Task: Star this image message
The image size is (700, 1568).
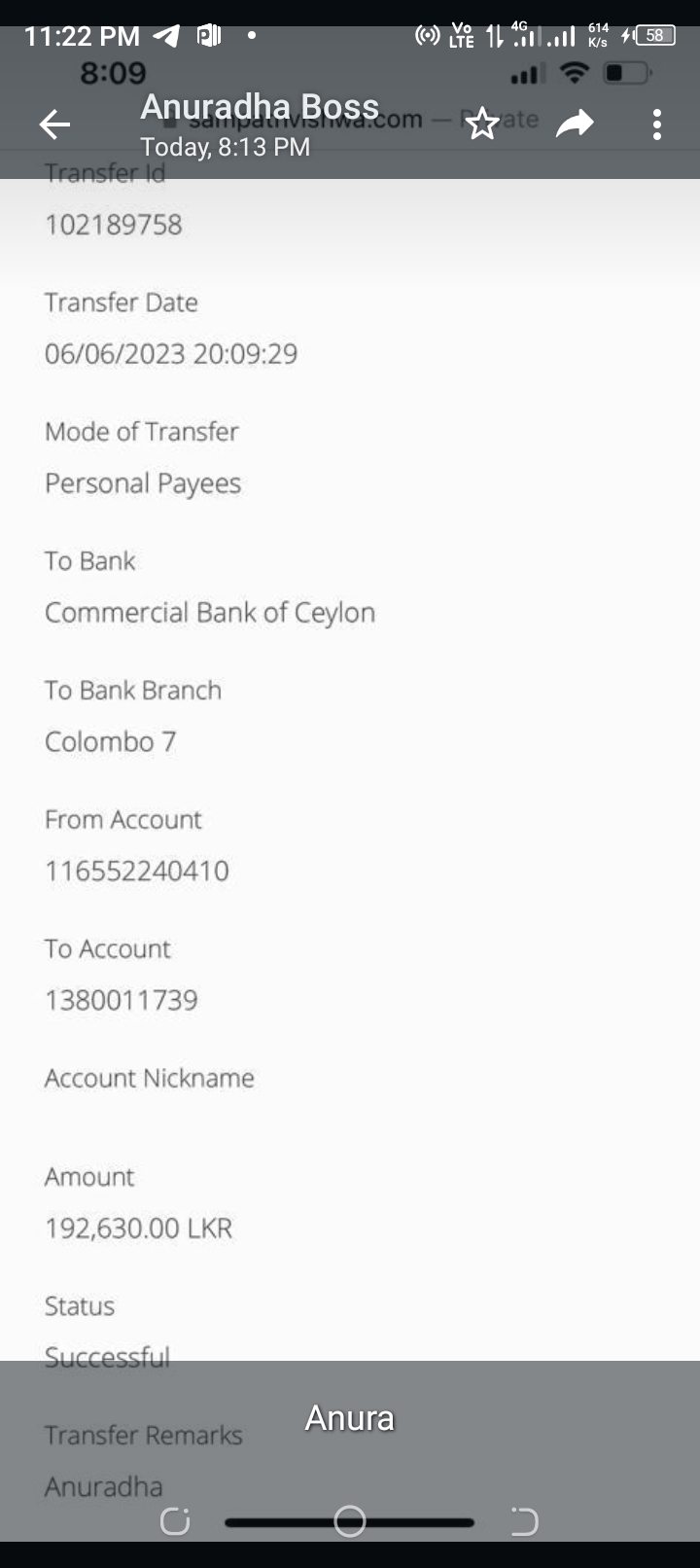Action: pos(482,125)
